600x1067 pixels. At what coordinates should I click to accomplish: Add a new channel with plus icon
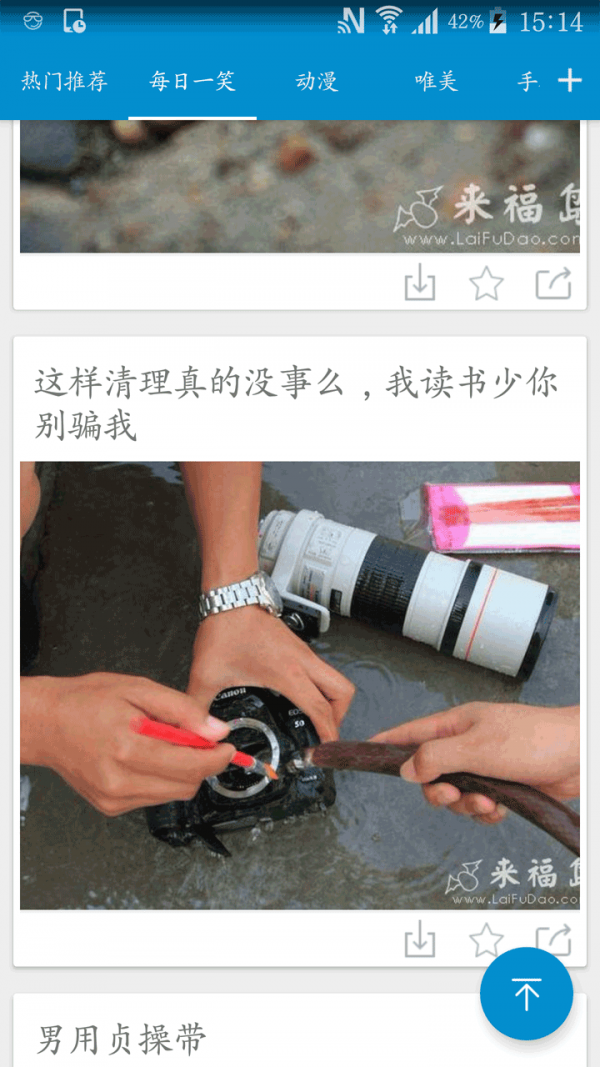tap(569, 81)
